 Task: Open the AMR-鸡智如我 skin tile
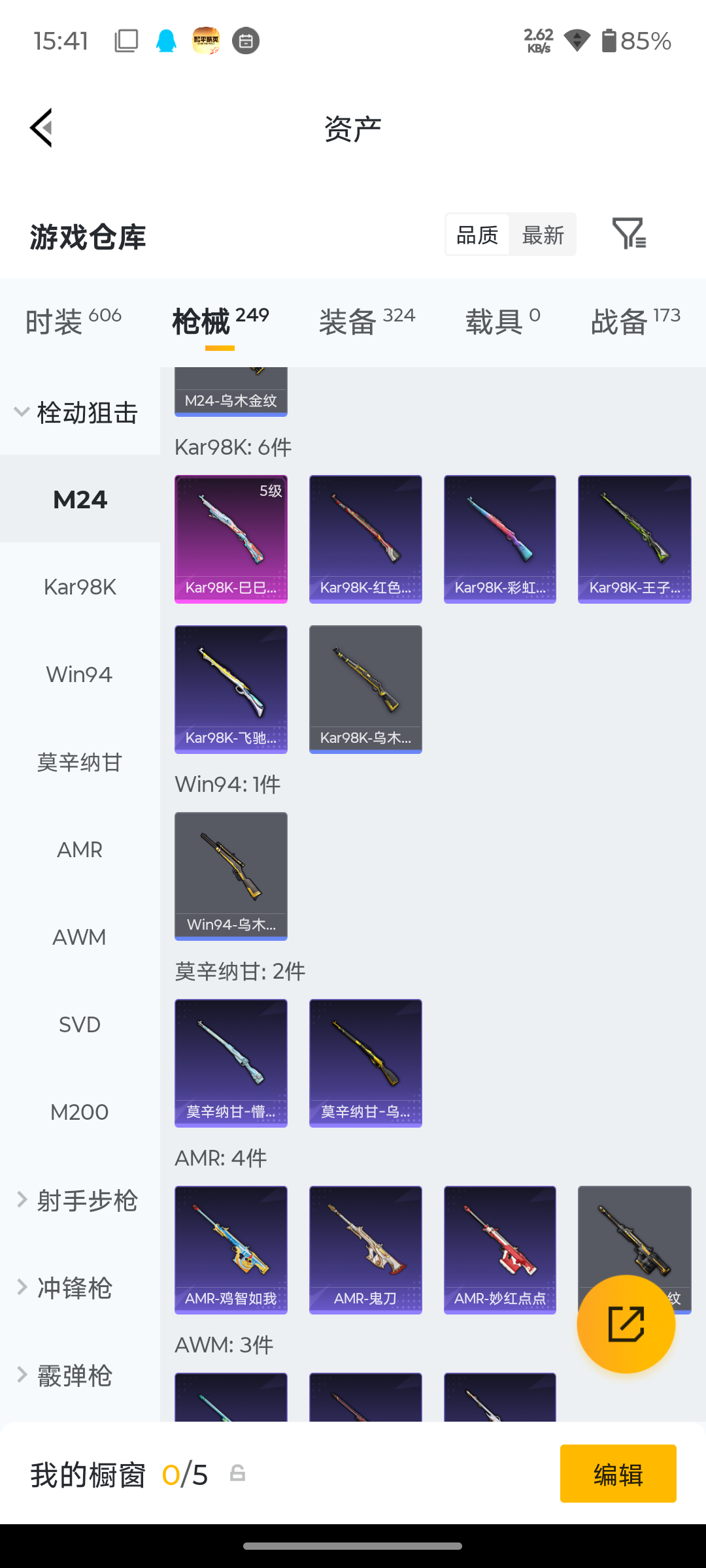point(231,1250)
